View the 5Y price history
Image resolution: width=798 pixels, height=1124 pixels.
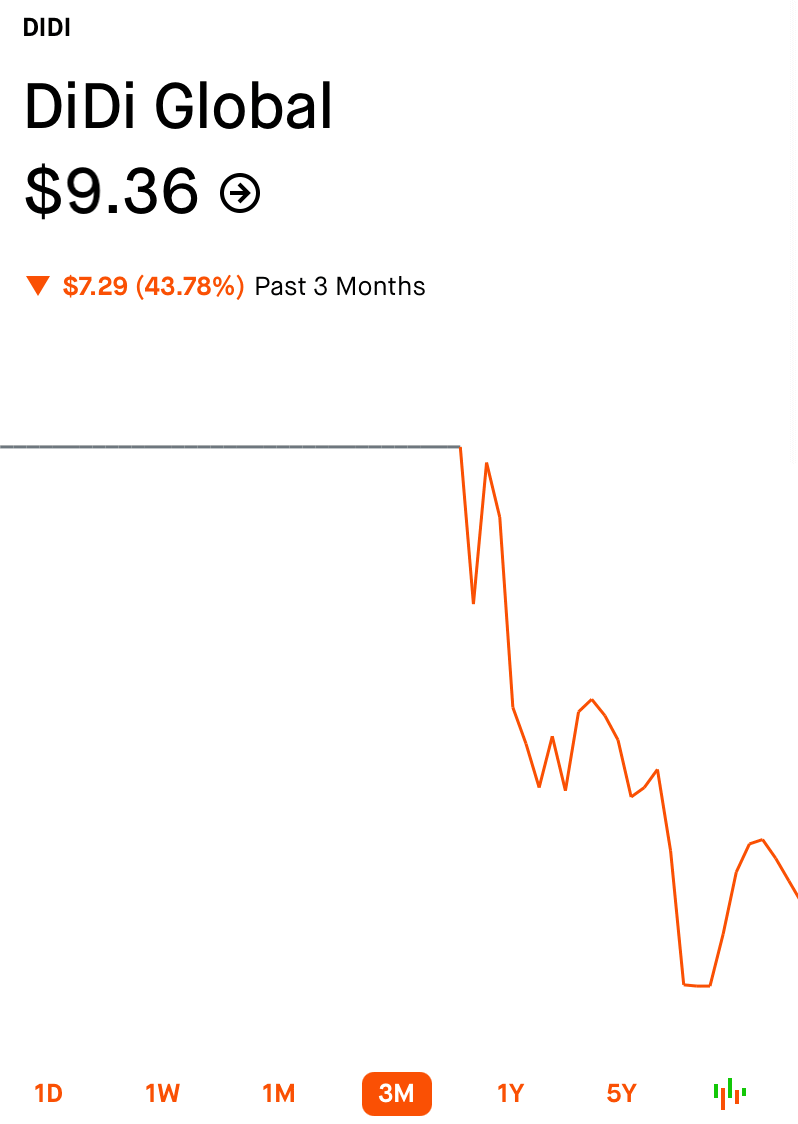pos(621,1093)
